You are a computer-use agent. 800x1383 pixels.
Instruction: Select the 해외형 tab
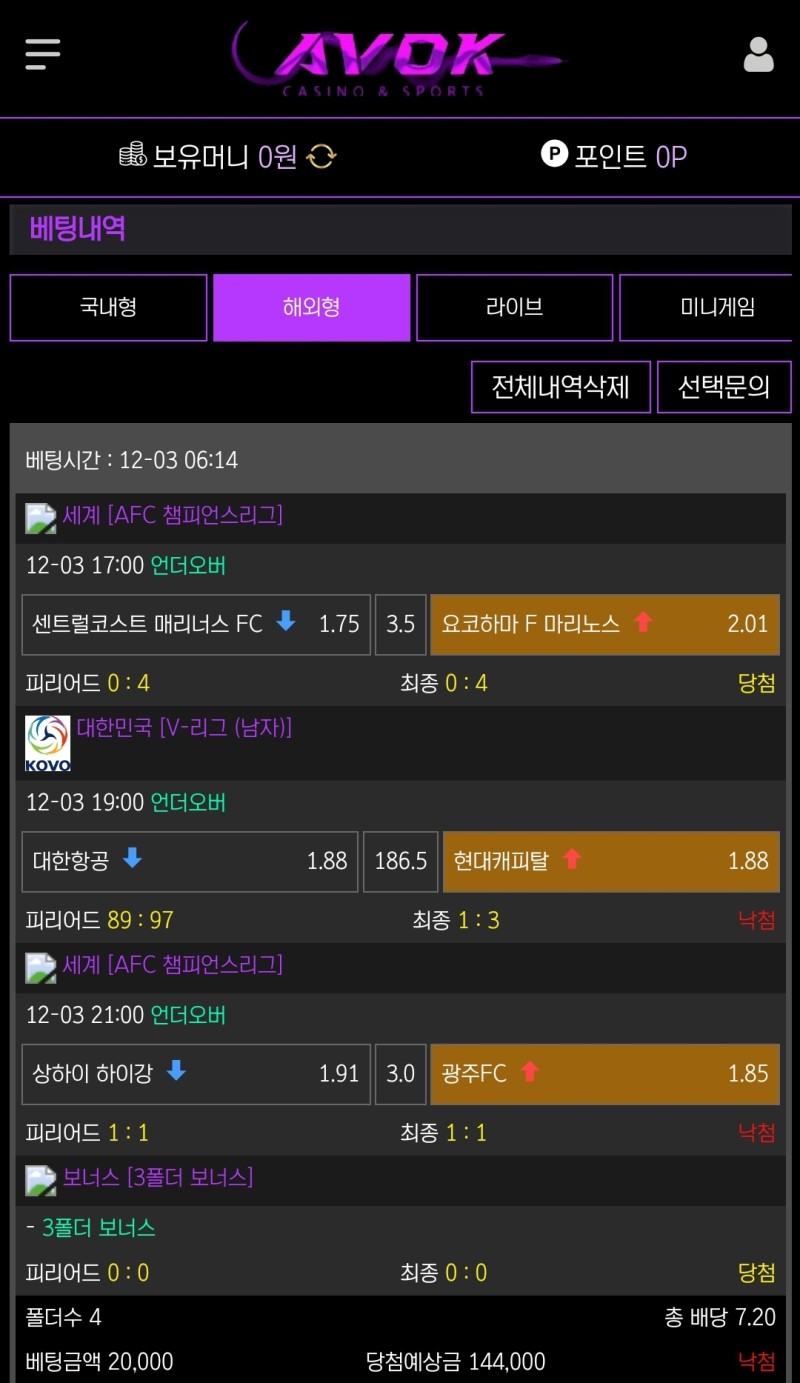(x=311, y=307)
